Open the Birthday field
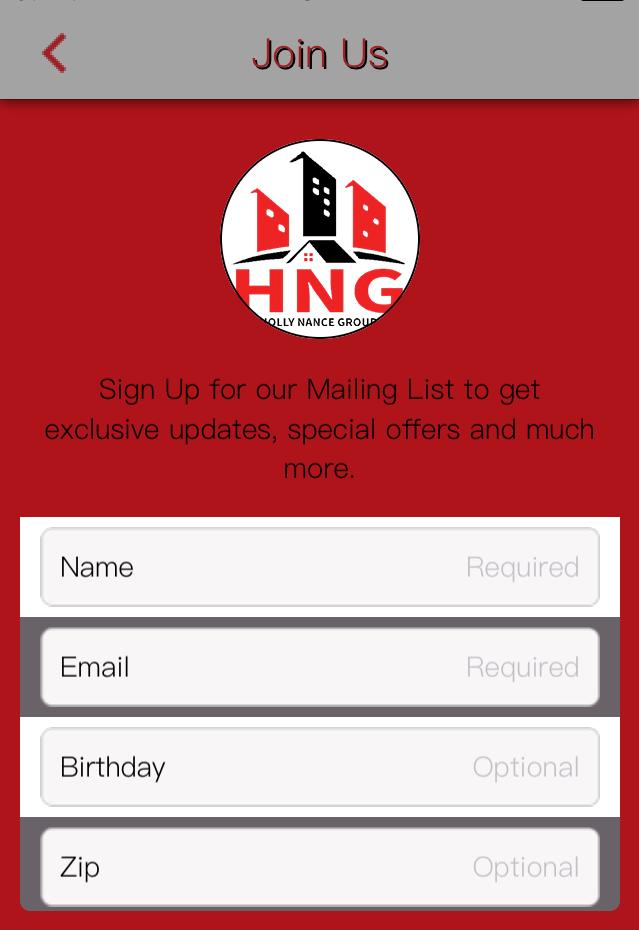Screen dimensions: 639x930 (x=320, y=767)
